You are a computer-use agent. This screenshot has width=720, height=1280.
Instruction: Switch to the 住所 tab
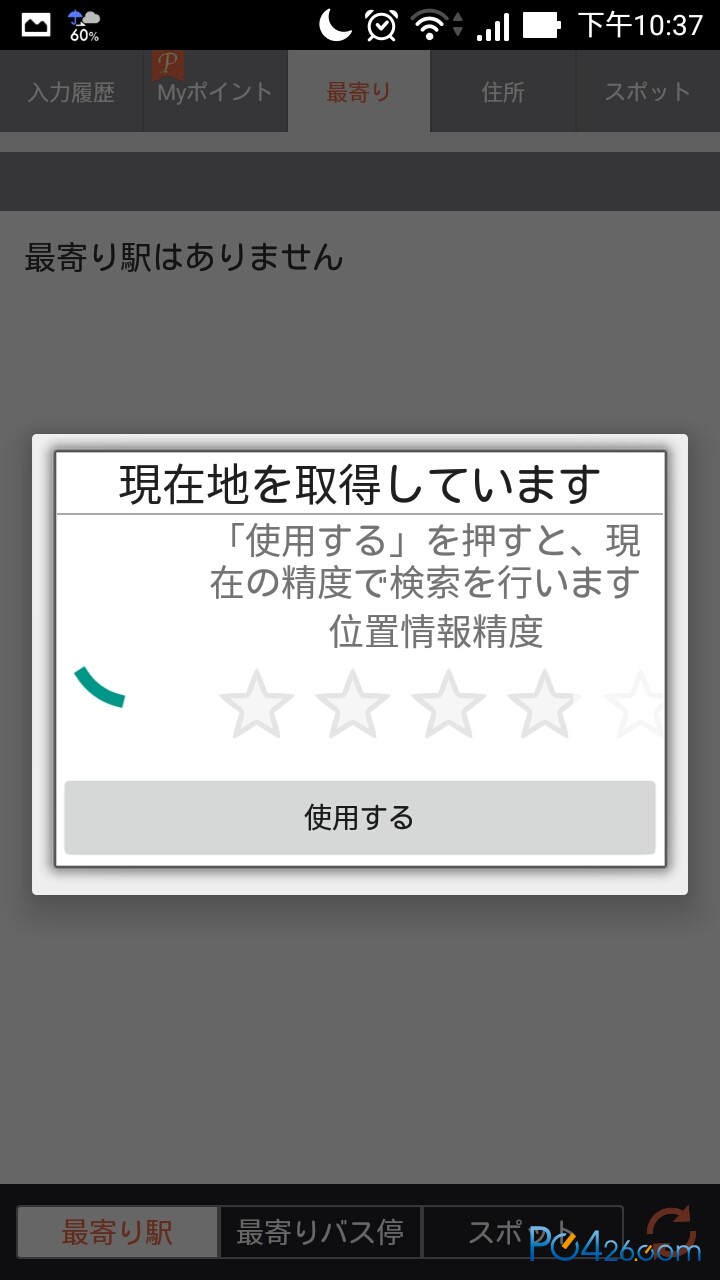[x=503, y=92]
